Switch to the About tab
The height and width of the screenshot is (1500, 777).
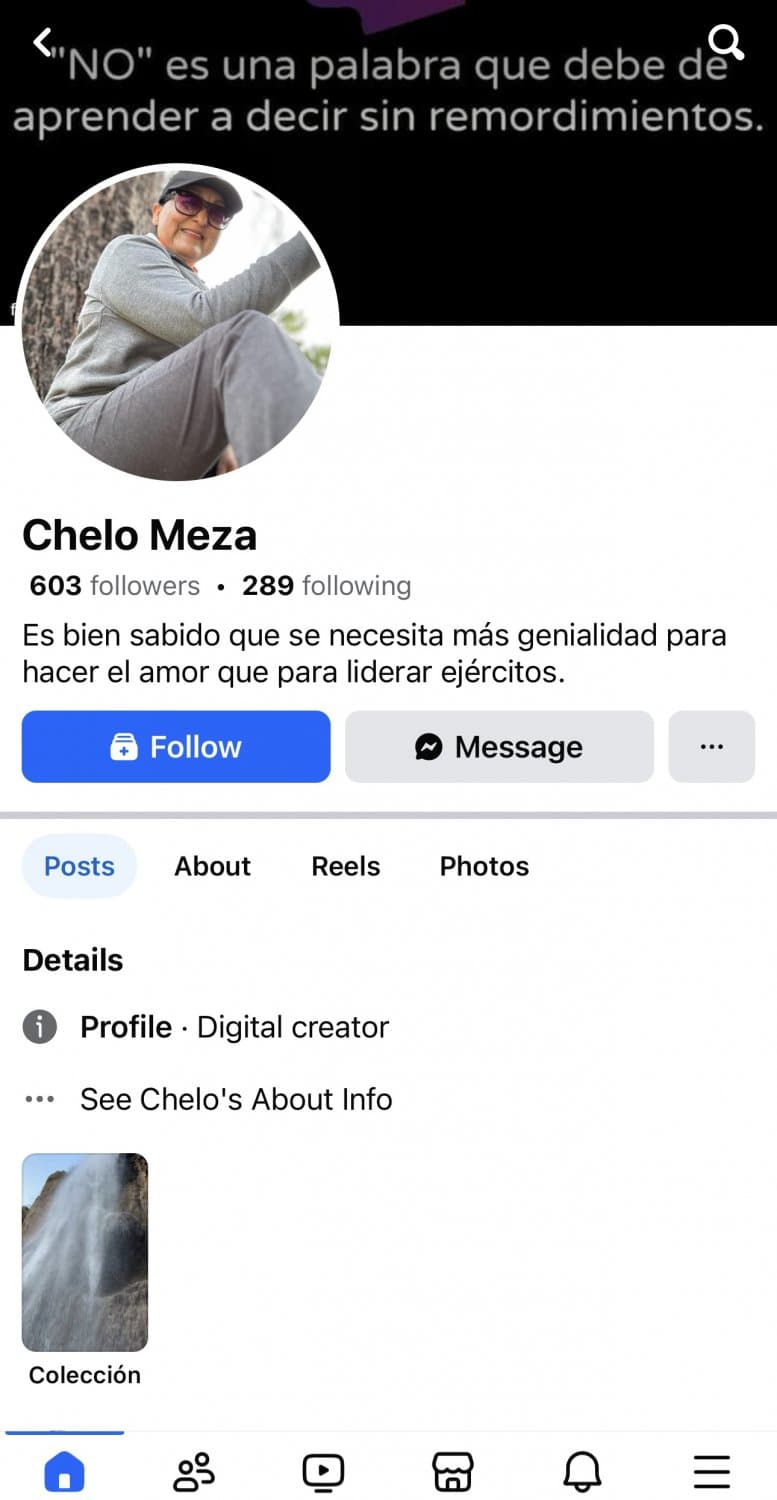coord(212,866)
